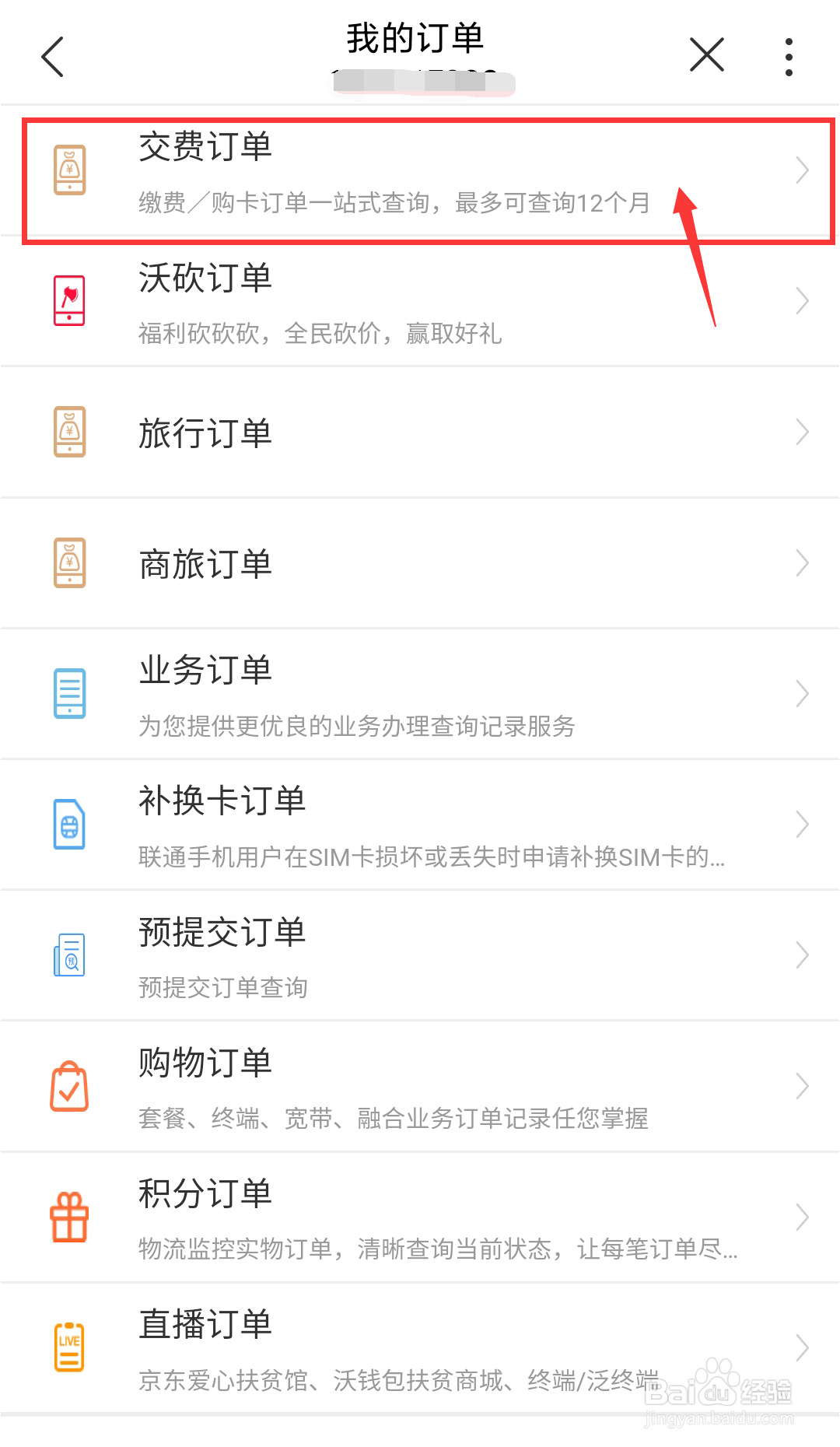
Task: Open the three-dot overflow menu
Action: click(x=788, y=54)
